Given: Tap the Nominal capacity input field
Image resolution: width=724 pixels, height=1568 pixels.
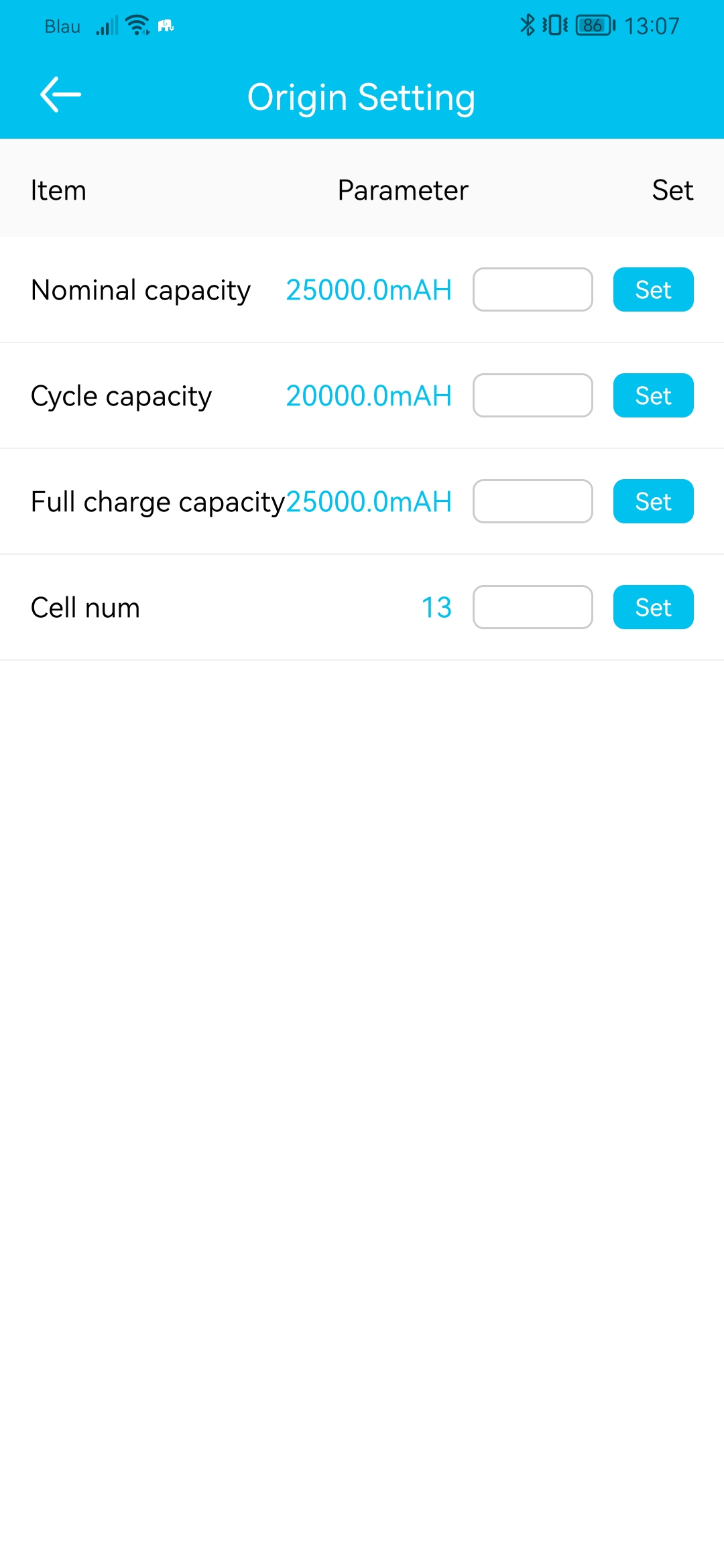Looking at the screenshot, I should [x=532, y=289].
